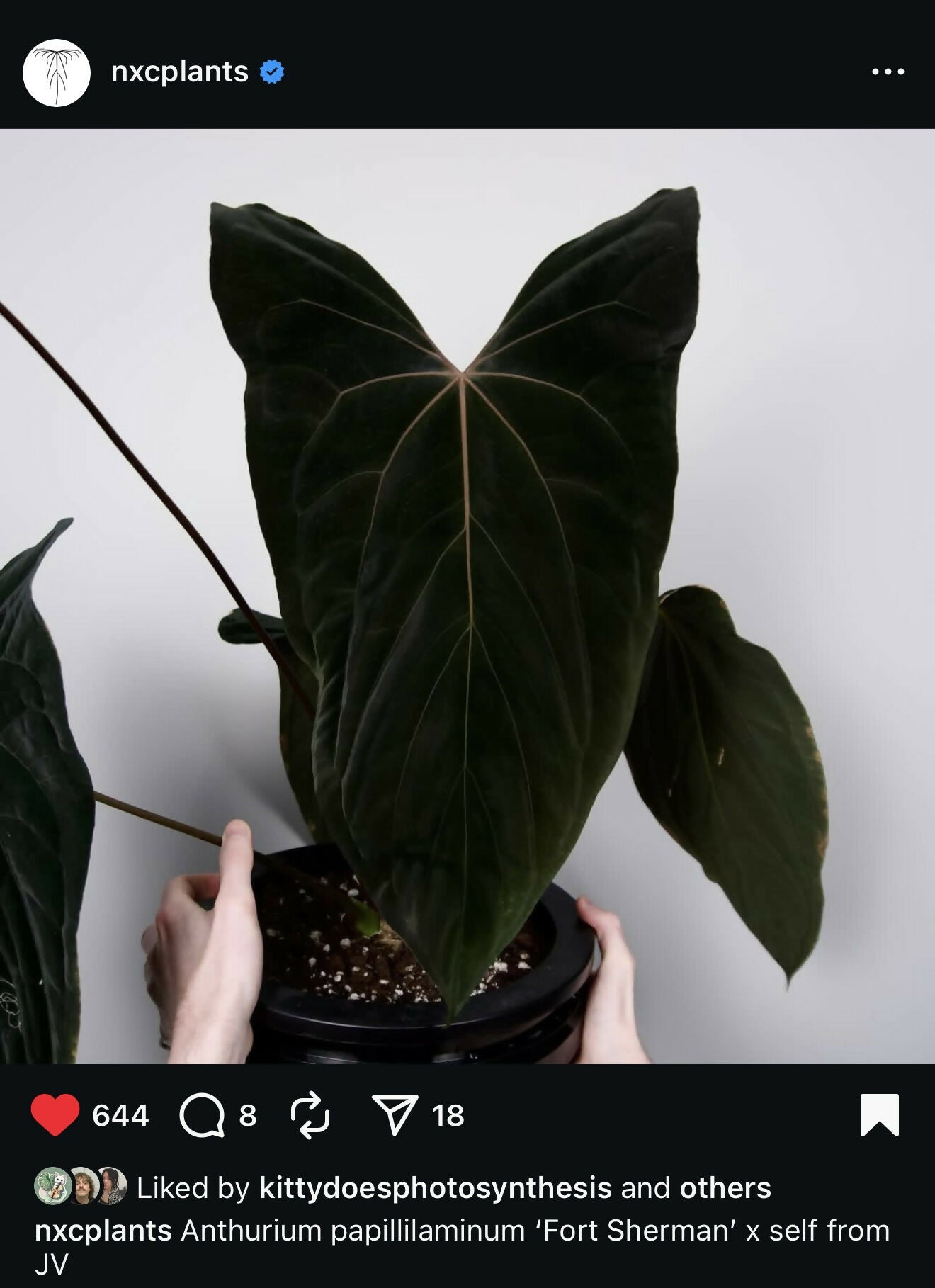Screen dimensions: 935x1288
Task: Unlike the post via the red heart
Action: (x=55, y=1115)
